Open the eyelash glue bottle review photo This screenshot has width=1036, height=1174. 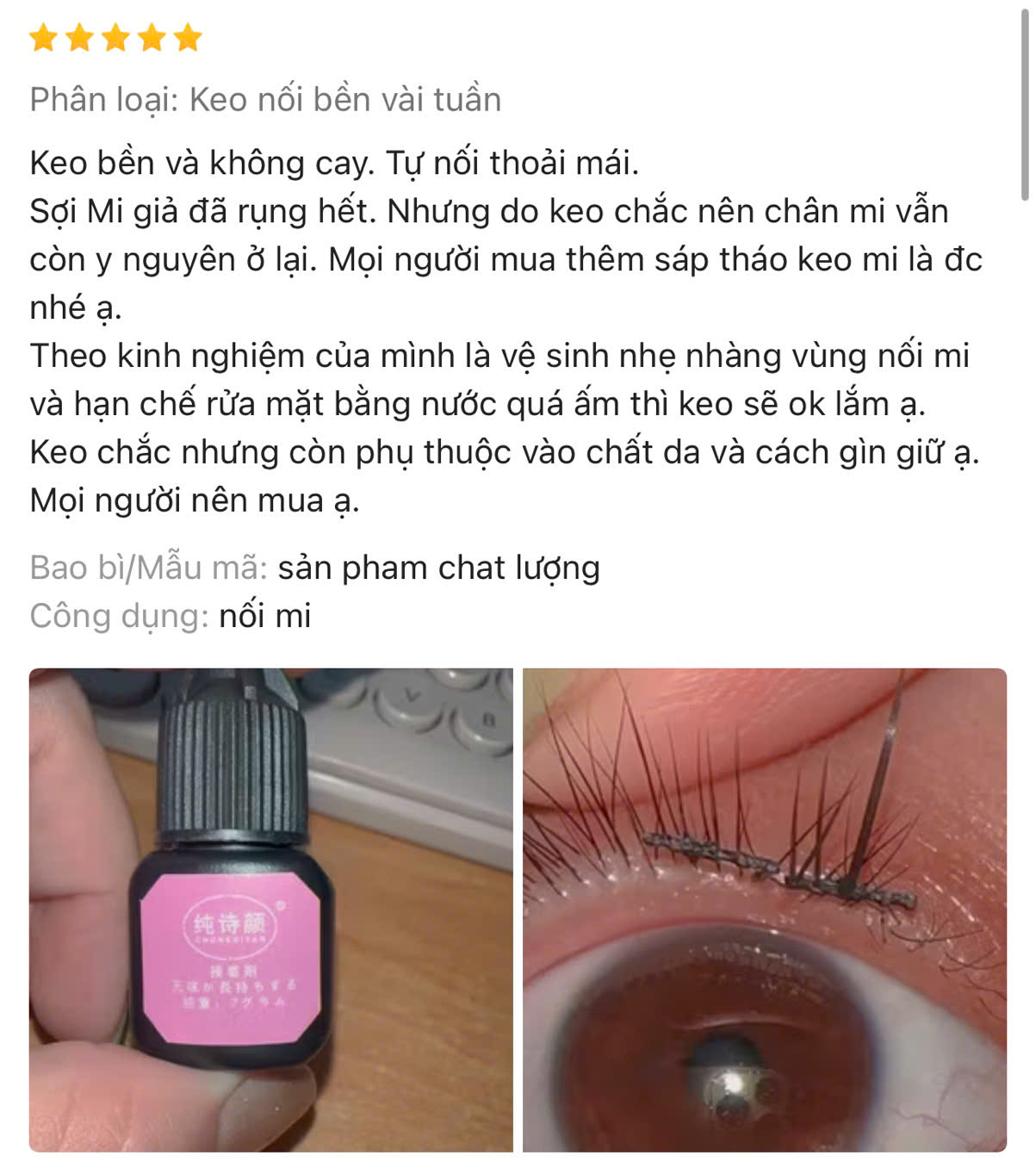(270, 909)
